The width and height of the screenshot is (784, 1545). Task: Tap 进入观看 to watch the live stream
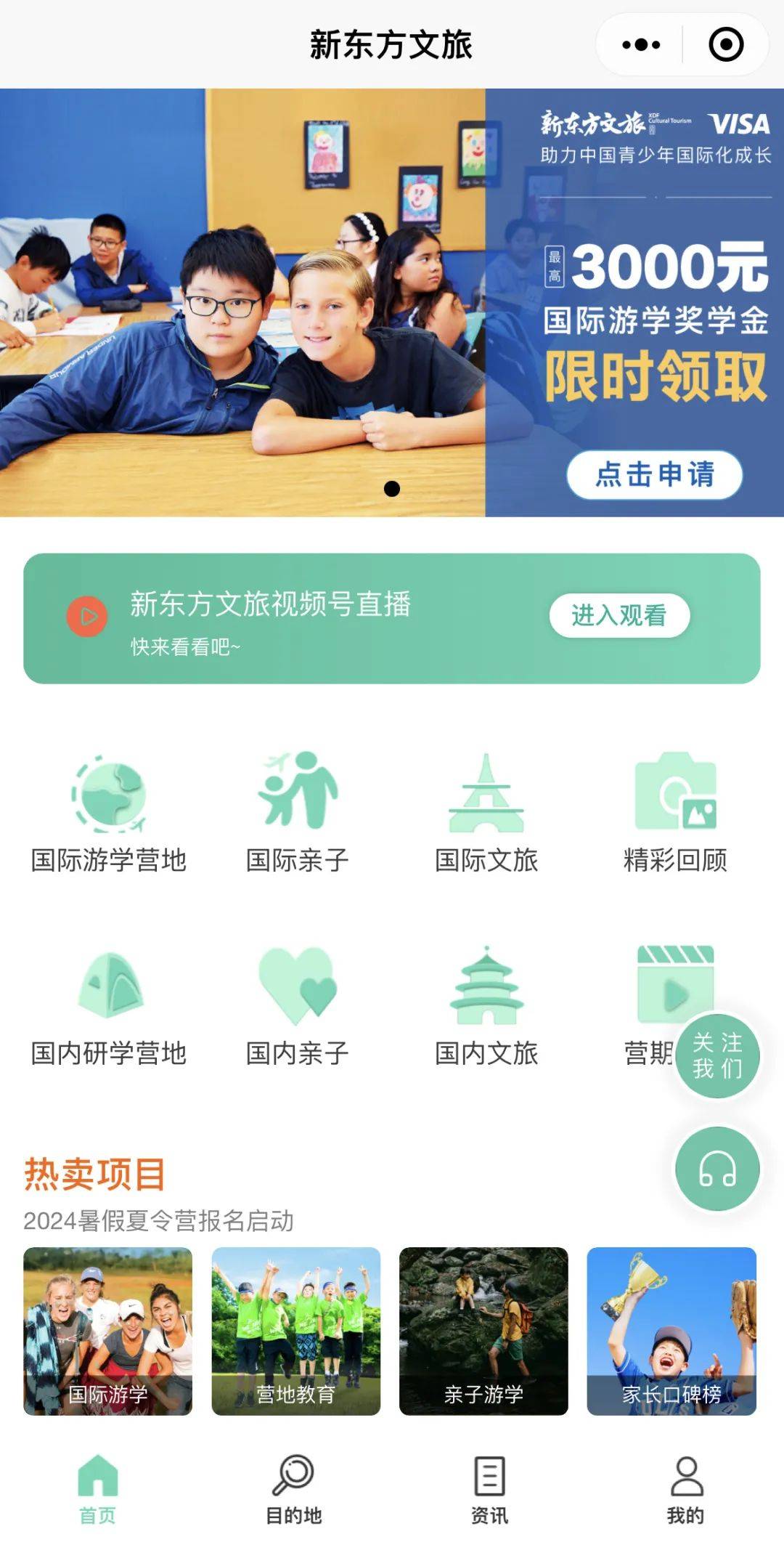click(618, 615)
